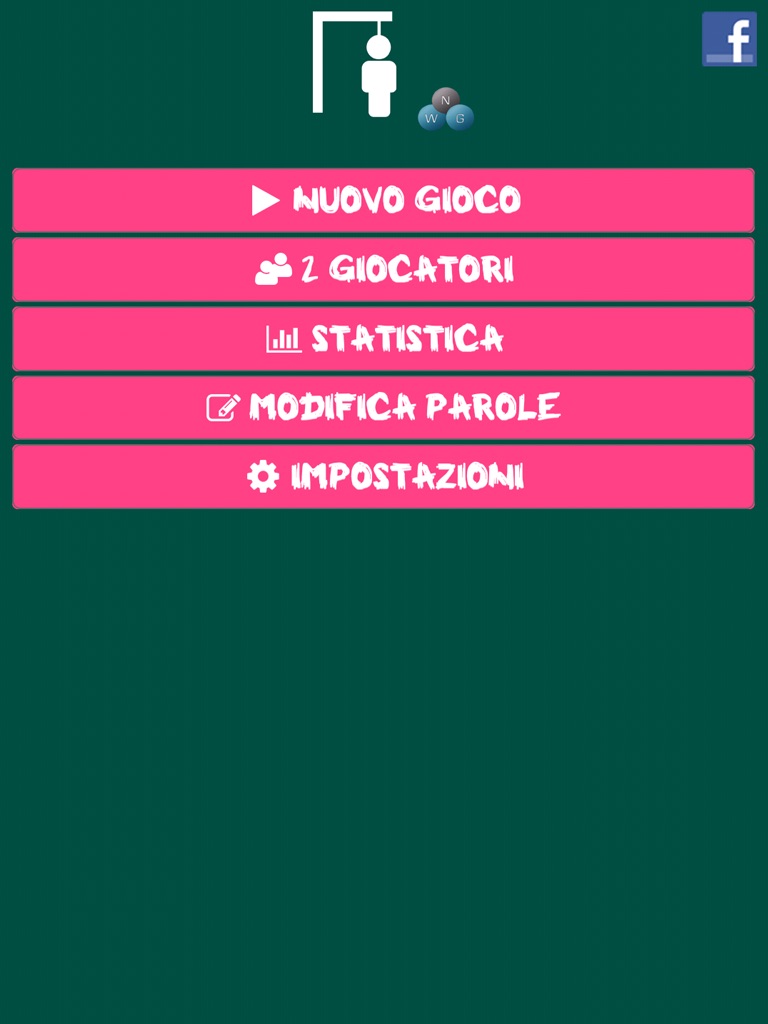Start a new game with Nuovo Gioco
The width and height of the screenshot is (768, 1024).
coord(384,200)
